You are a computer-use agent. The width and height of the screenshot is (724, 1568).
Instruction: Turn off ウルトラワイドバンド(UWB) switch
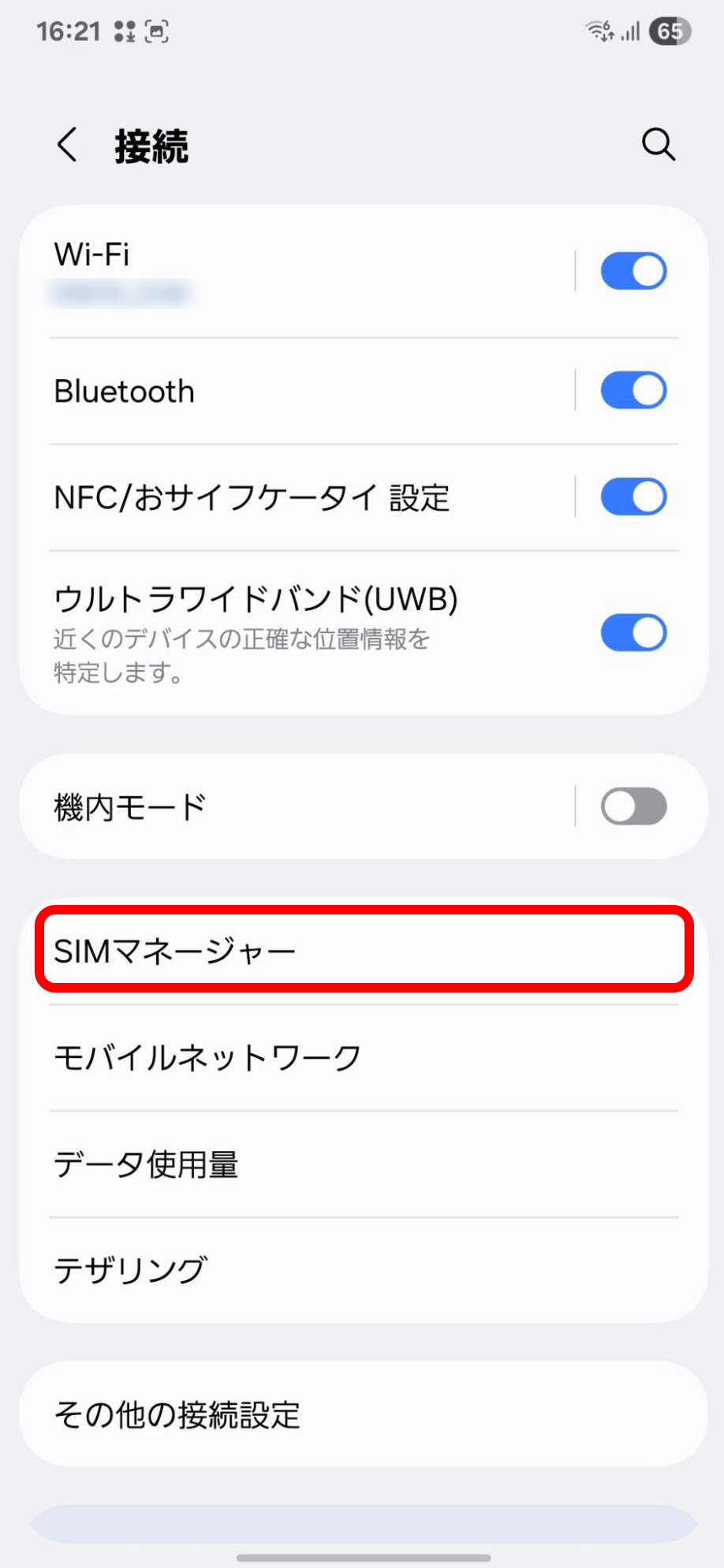pyautogui.click(x=633, y=633)
